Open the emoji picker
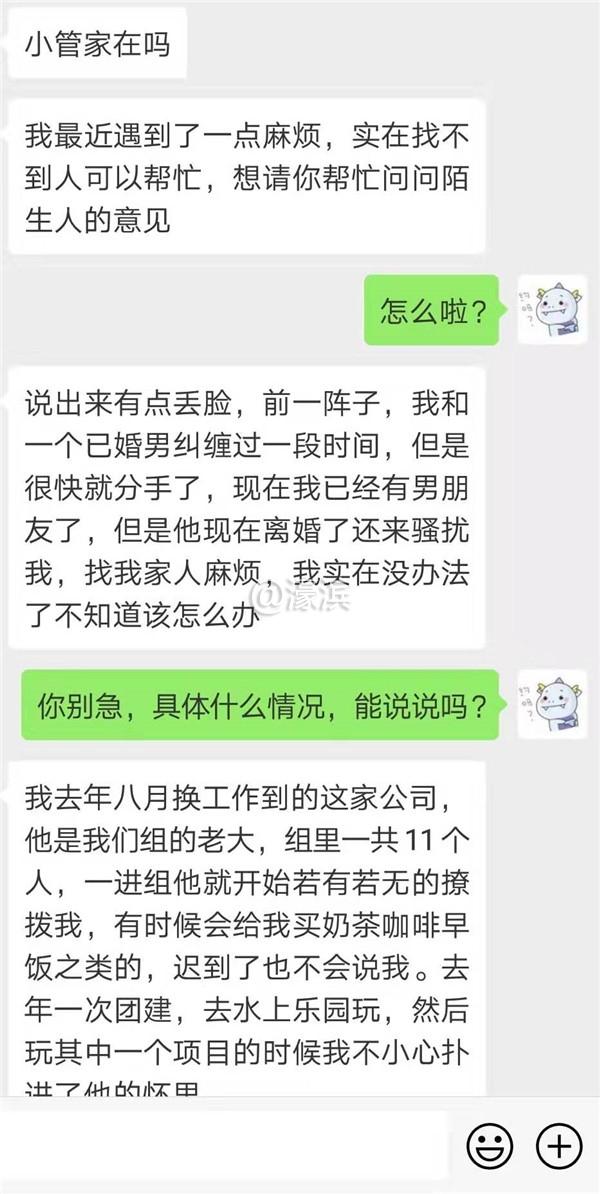 [490, 1143]
